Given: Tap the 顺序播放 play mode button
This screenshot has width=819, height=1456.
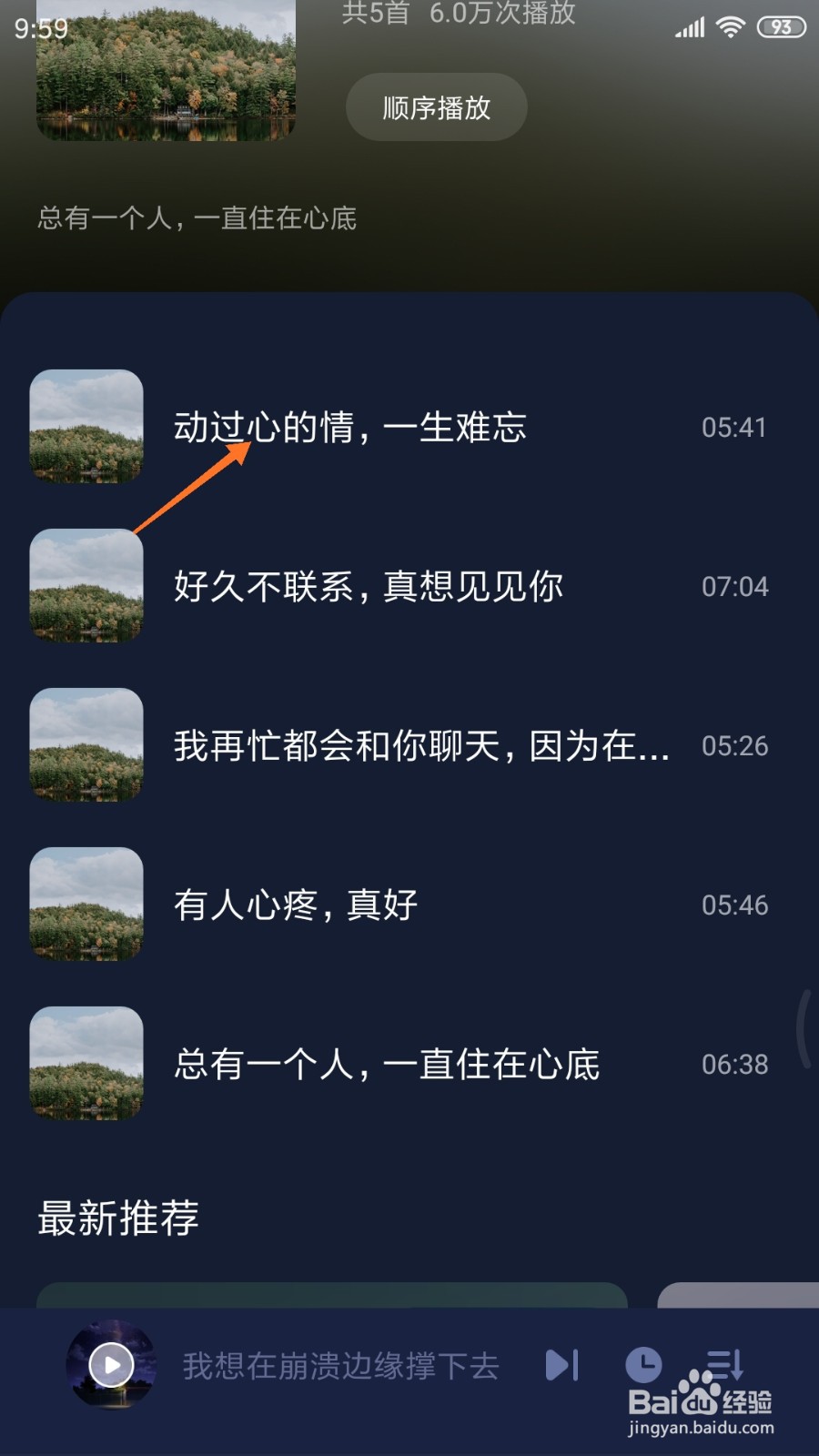Looking at the screenshot, I should tap(436, 106).
